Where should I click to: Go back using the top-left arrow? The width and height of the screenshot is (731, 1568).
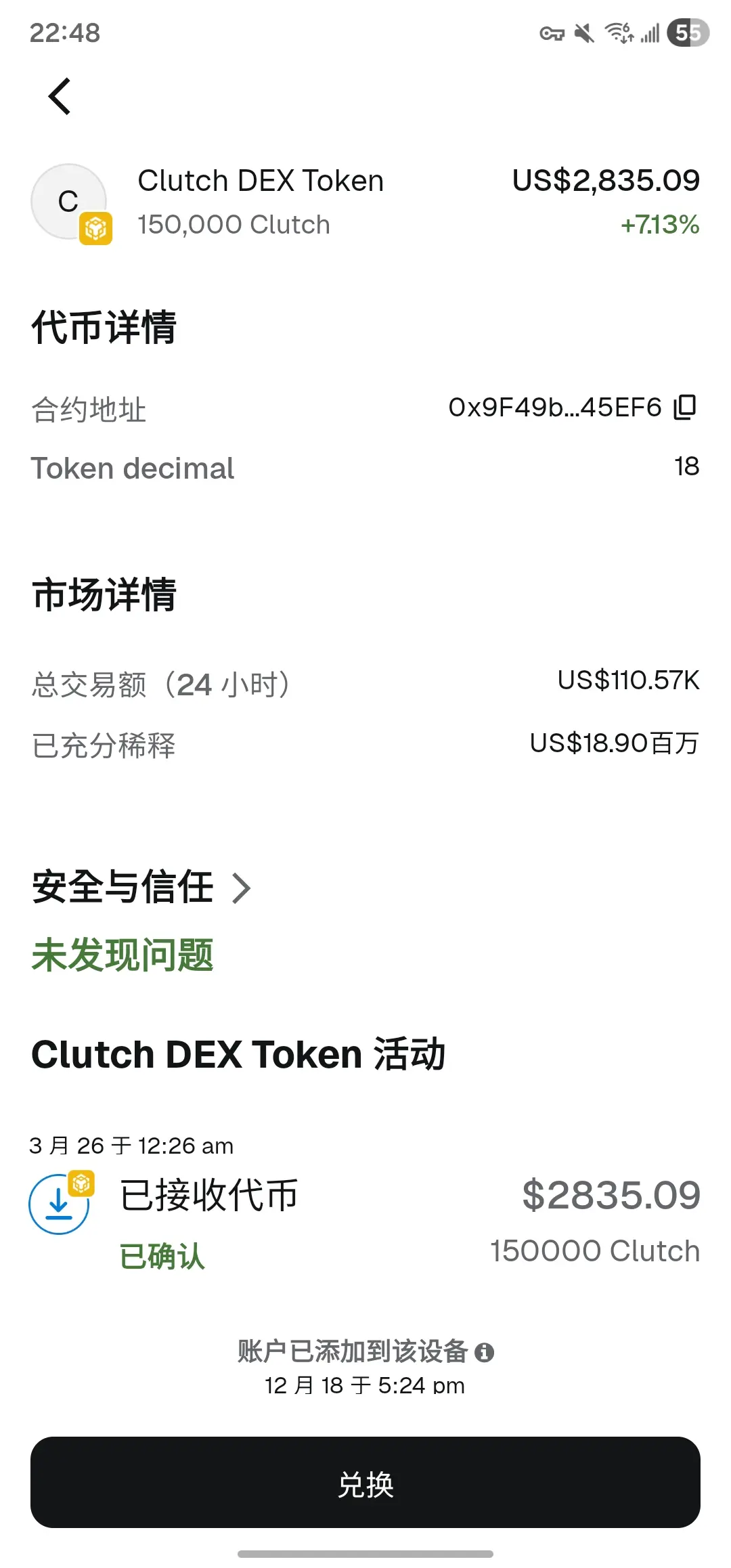[x=60, y=96]
